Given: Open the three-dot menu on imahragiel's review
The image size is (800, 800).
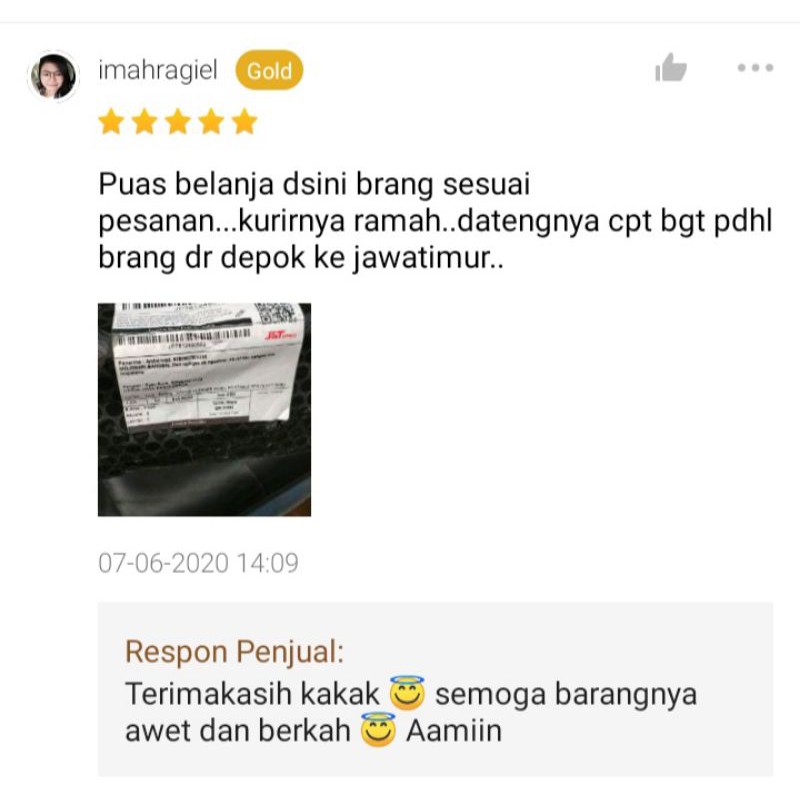Looking at the screenshot, I should point(755,67).
